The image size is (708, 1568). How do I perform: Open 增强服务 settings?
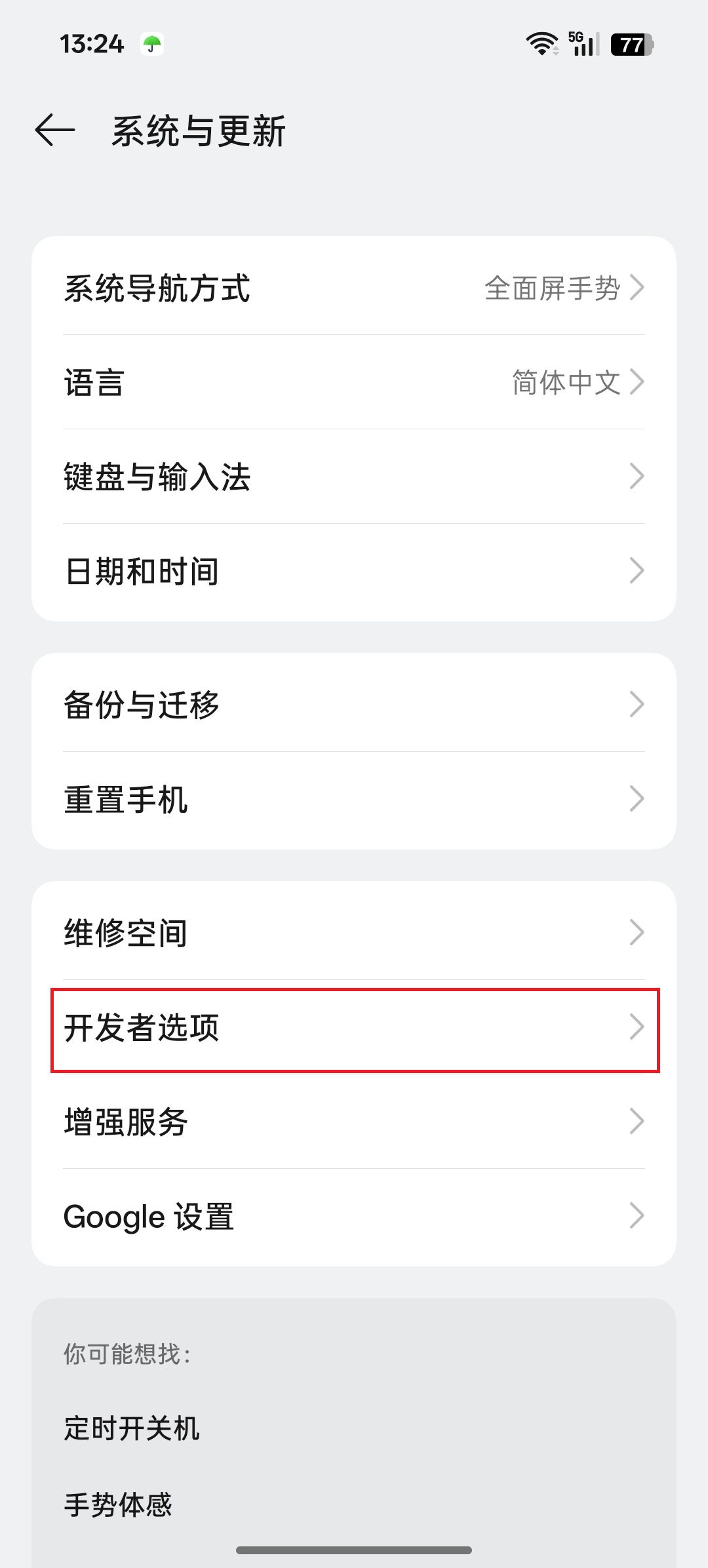coord(354,1122)
